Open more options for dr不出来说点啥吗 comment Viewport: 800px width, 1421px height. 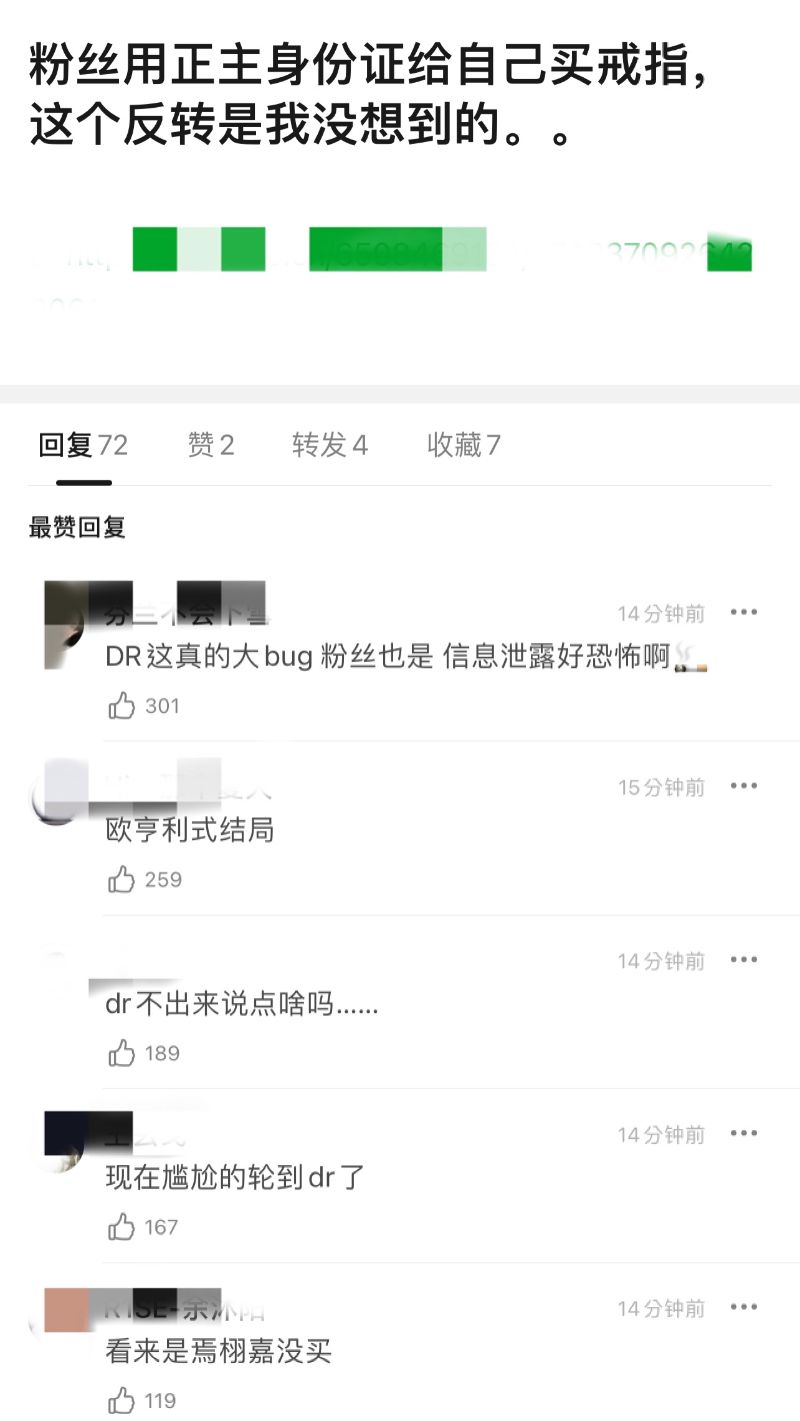click(744, 960)
